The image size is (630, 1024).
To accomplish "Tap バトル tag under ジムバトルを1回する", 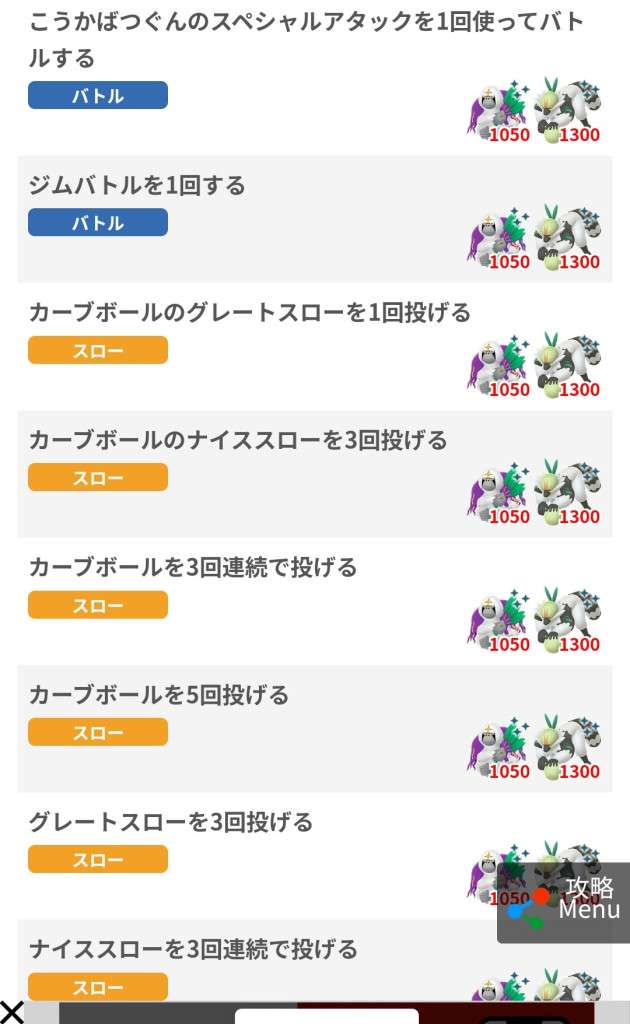I will click(98, 222).
